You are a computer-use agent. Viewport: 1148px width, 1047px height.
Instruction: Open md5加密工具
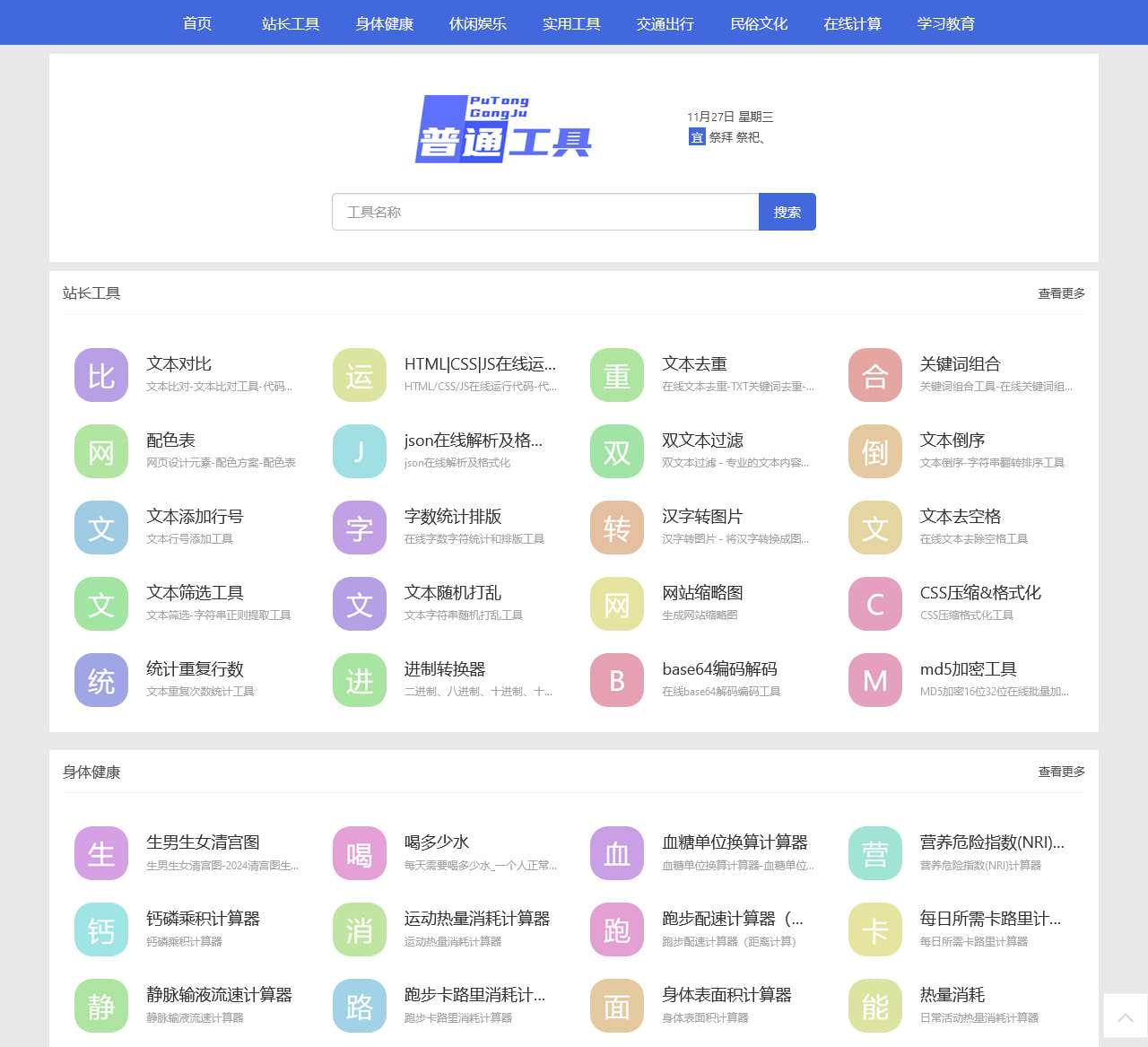[x=968, y=669]
